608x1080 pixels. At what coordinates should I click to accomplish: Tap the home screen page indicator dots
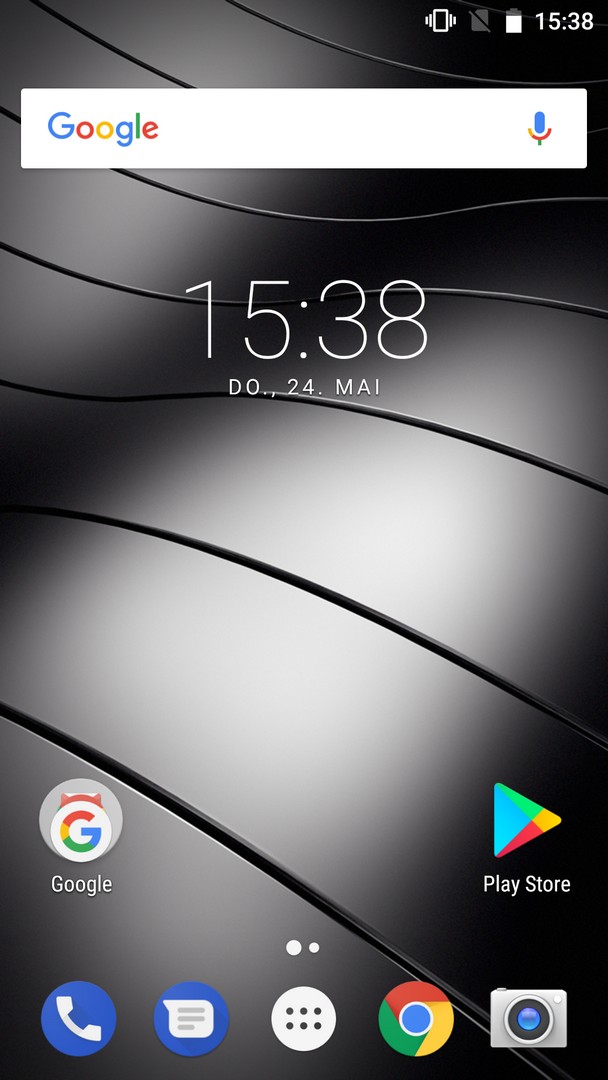pos(303,947)
